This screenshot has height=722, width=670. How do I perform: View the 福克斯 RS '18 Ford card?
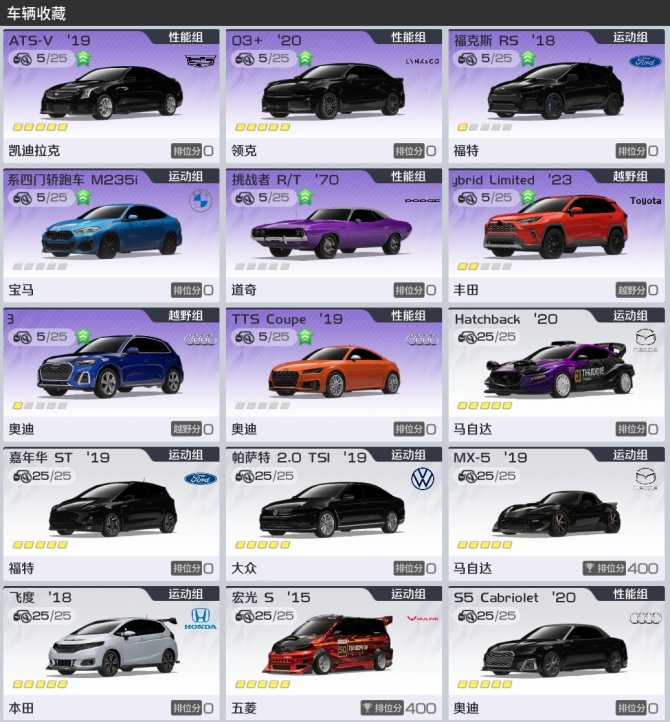click(x=556, y=95)
